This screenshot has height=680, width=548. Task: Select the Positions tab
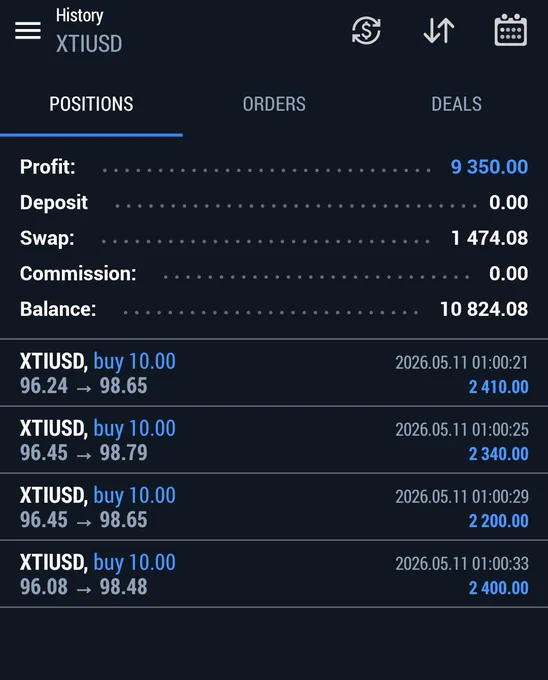point(91,104)
